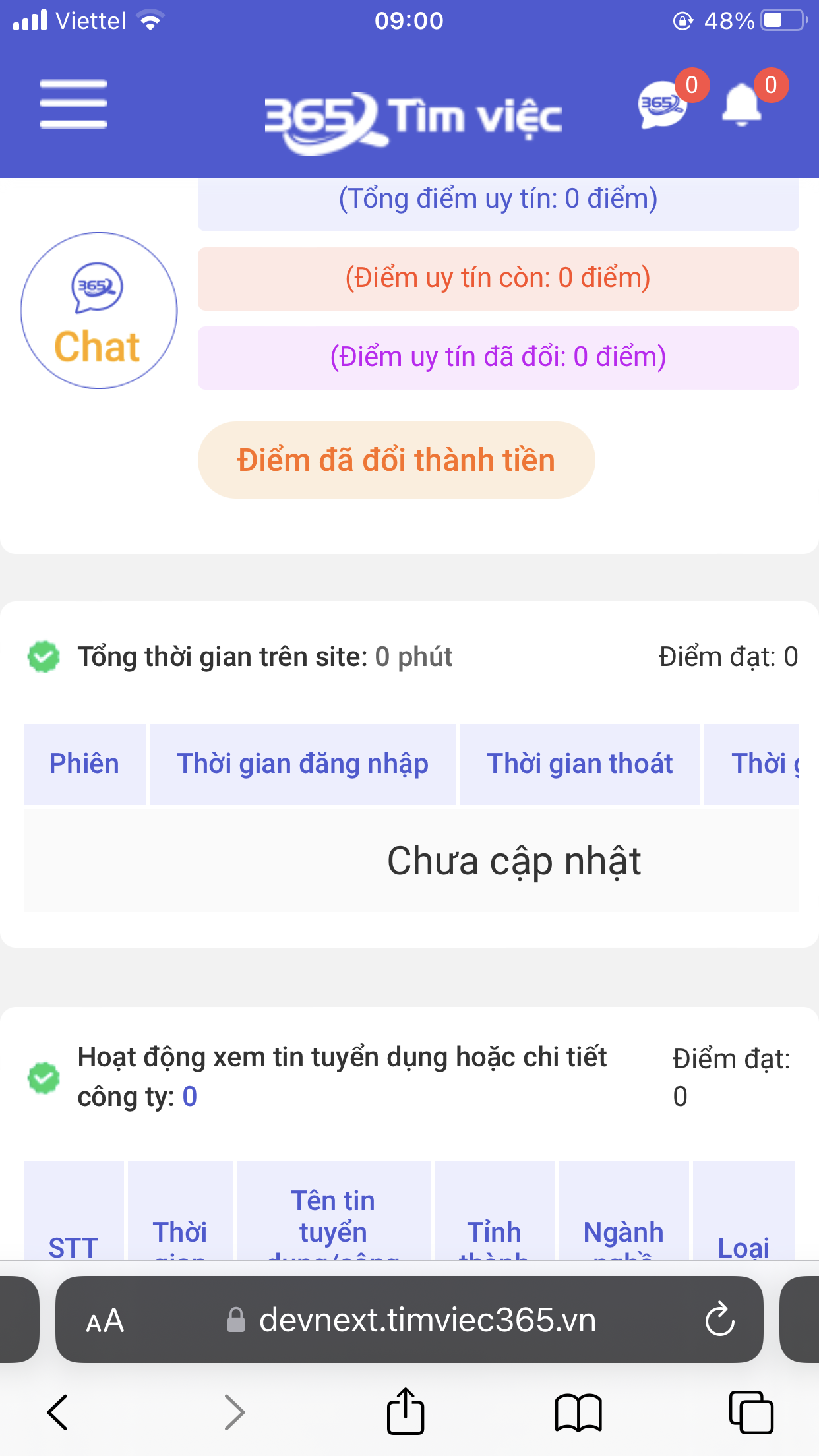The height and width of the screenshot is (1456, 819).
Task: Open Safari reader AA options
Action: pos(106,1321)
